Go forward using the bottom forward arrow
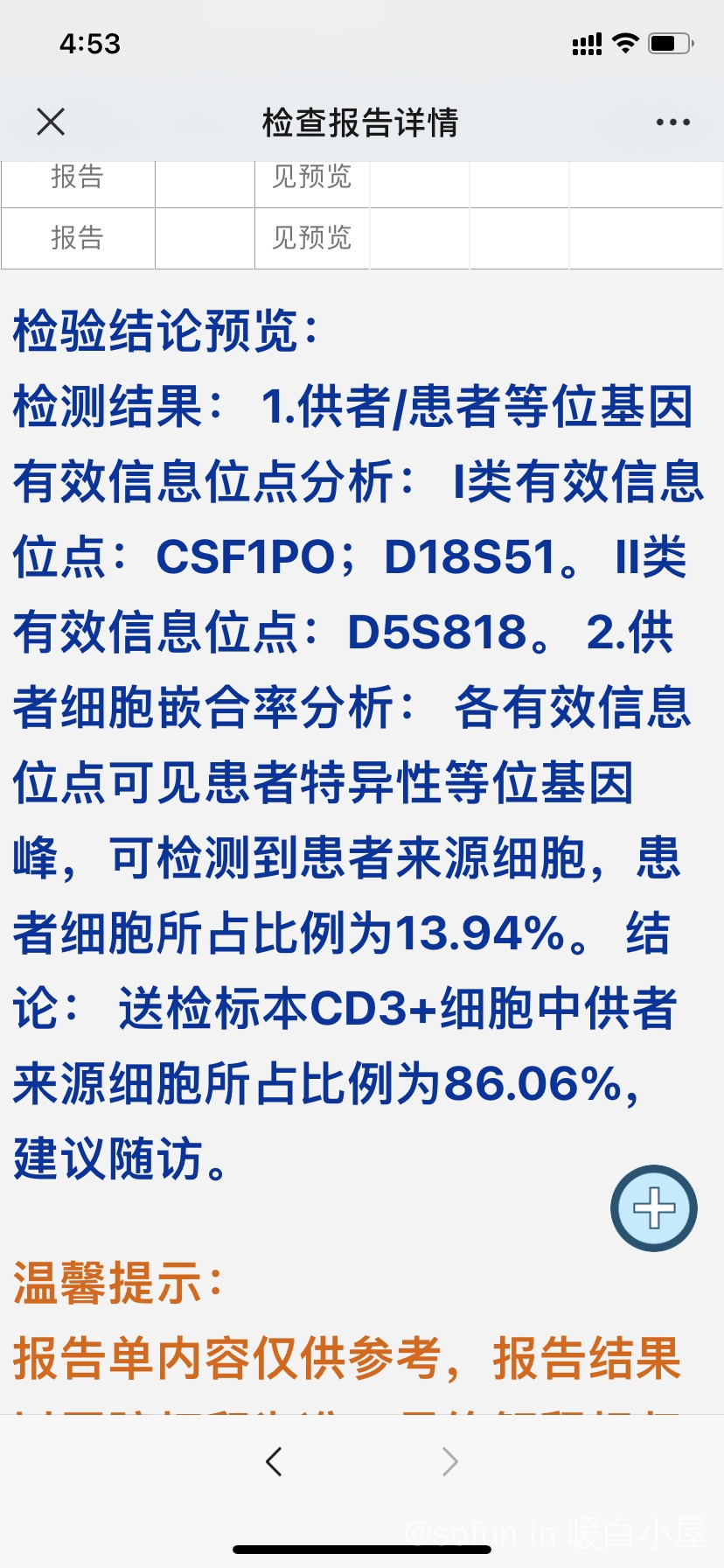Image resolution: width=724 pixels, height=1568 pixels. [450, 1461]
